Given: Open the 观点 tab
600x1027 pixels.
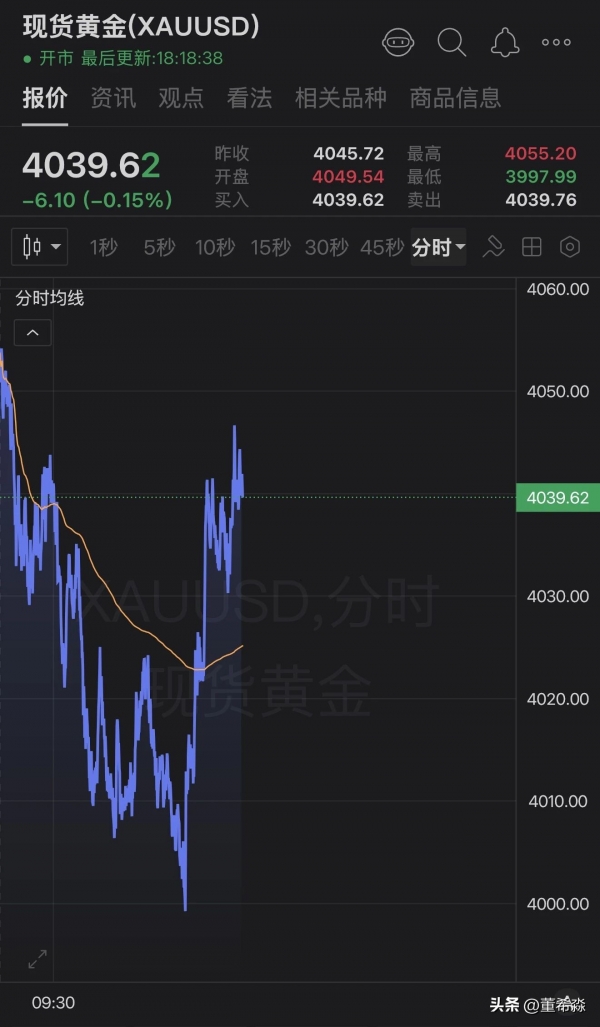Looking at the screenshot, I should (181, 98).
